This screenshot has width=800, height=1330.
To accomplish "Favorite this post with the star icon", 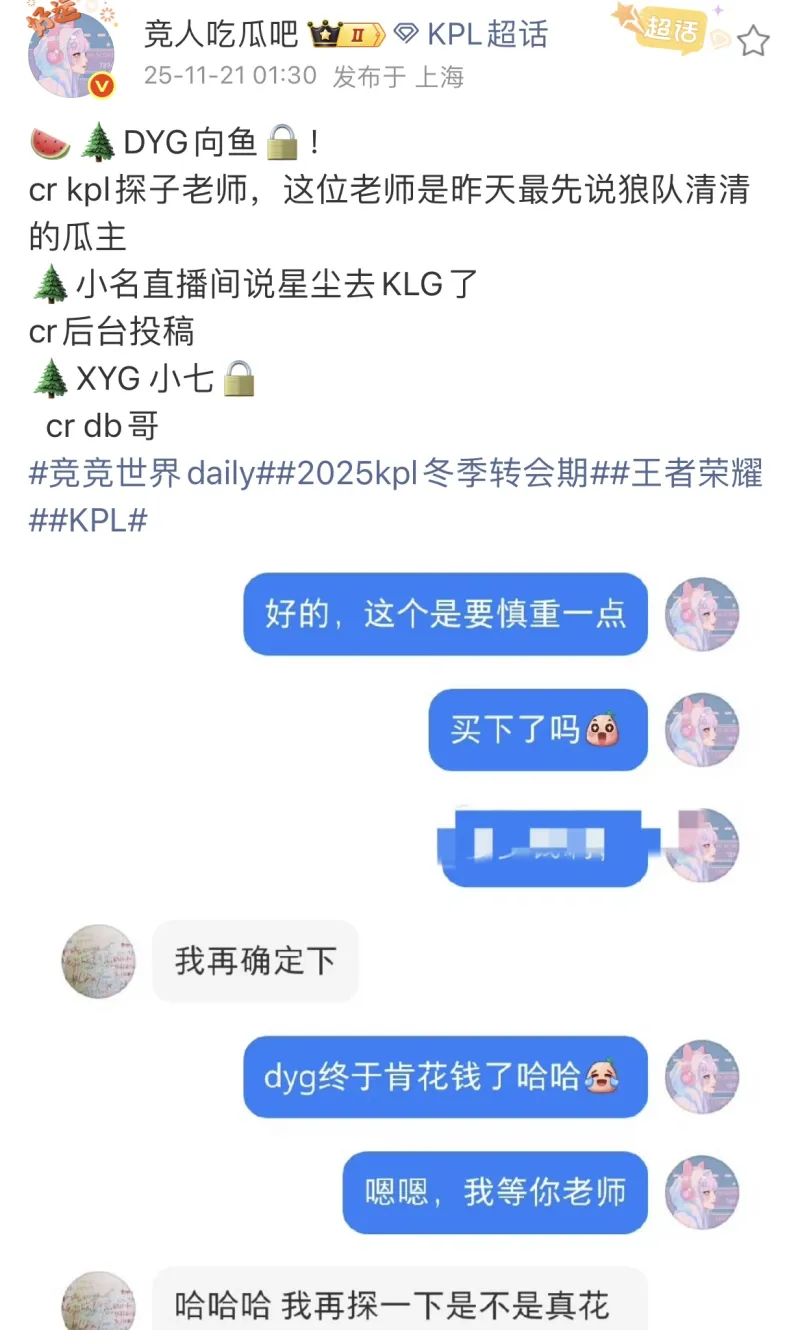I will 753,41.
